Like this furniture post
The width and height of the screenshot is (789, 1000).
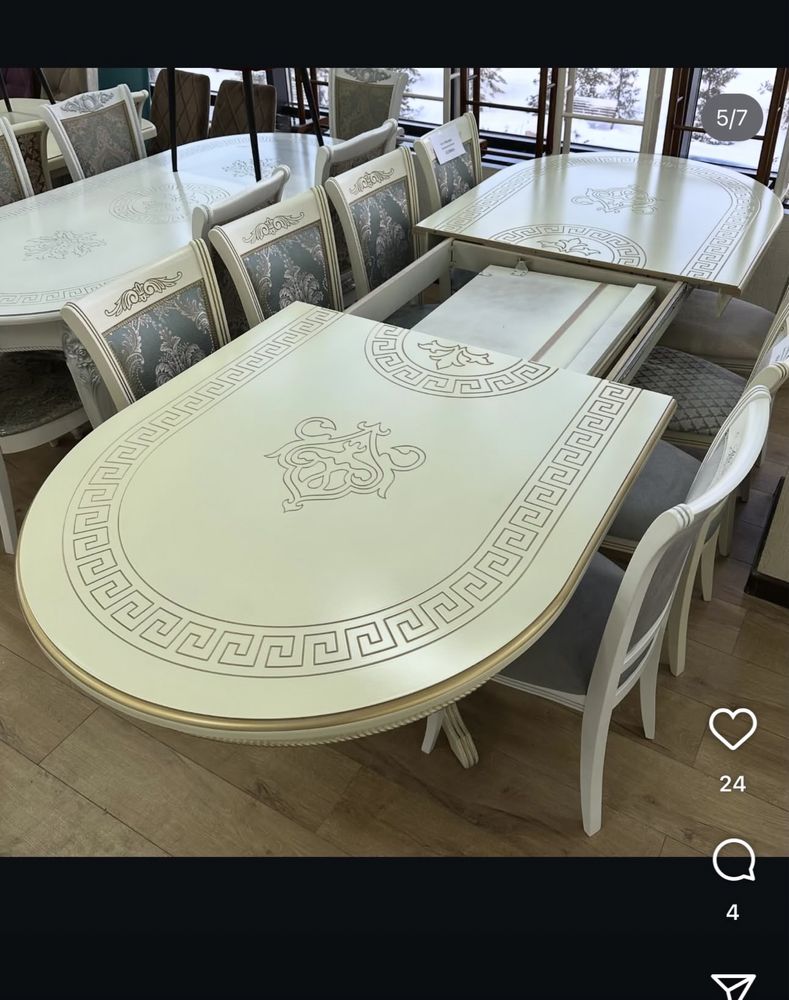tap(732, 729)
